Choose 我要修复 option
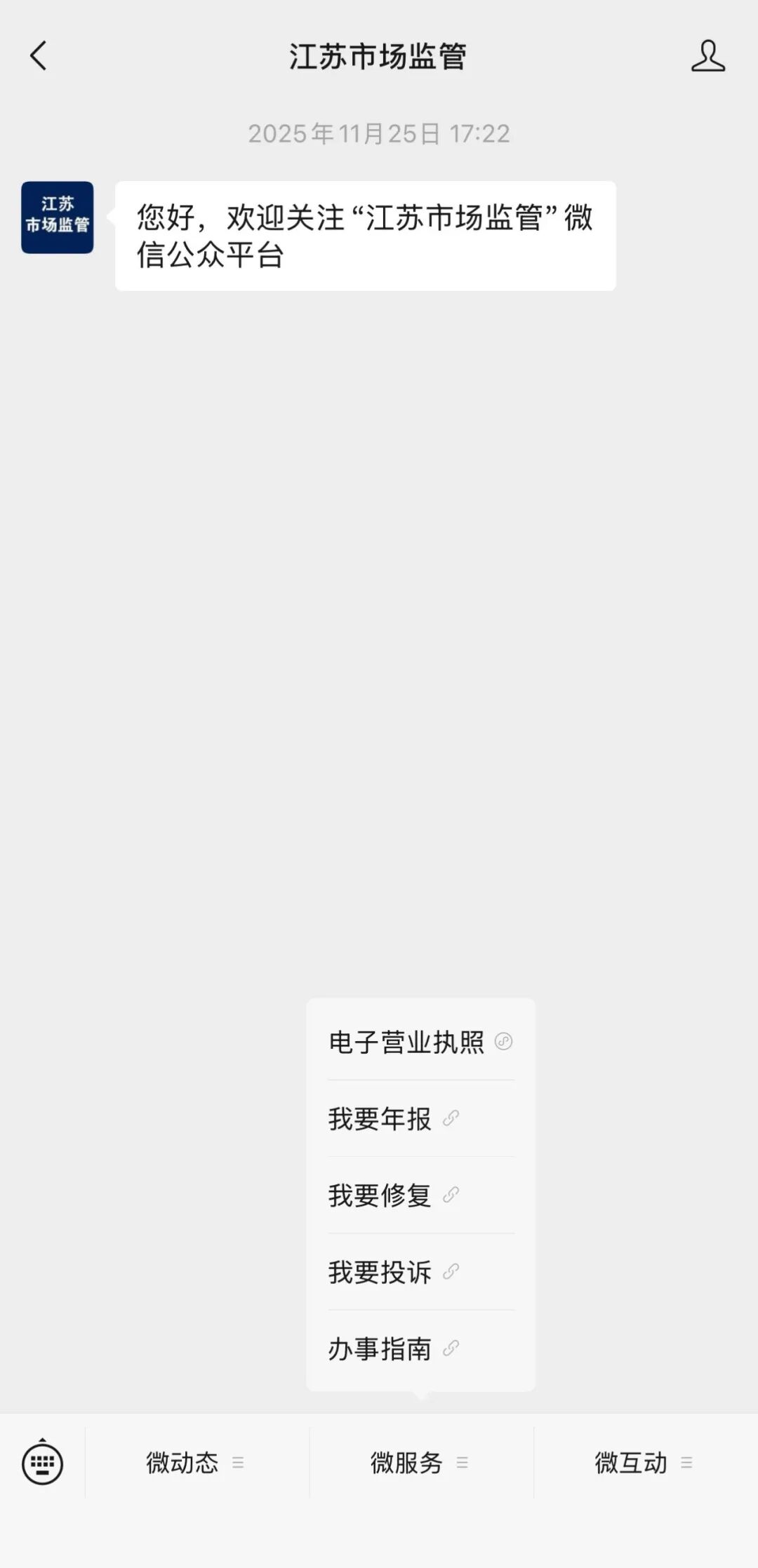This screenshot has height=1568, width=758. 393,1195
